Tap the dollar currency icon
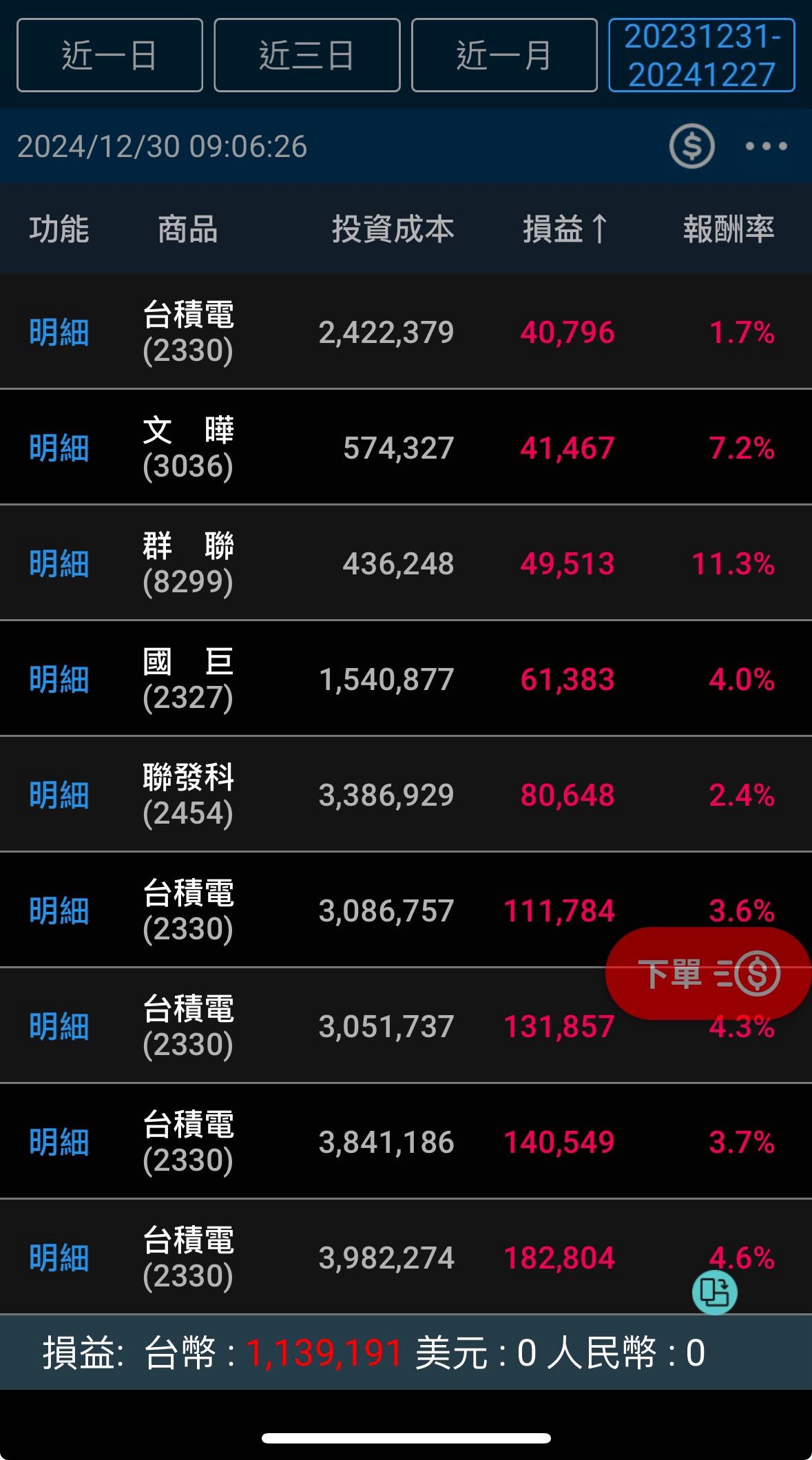This screenshot has width=812, height=1460. tap(691, 146)
